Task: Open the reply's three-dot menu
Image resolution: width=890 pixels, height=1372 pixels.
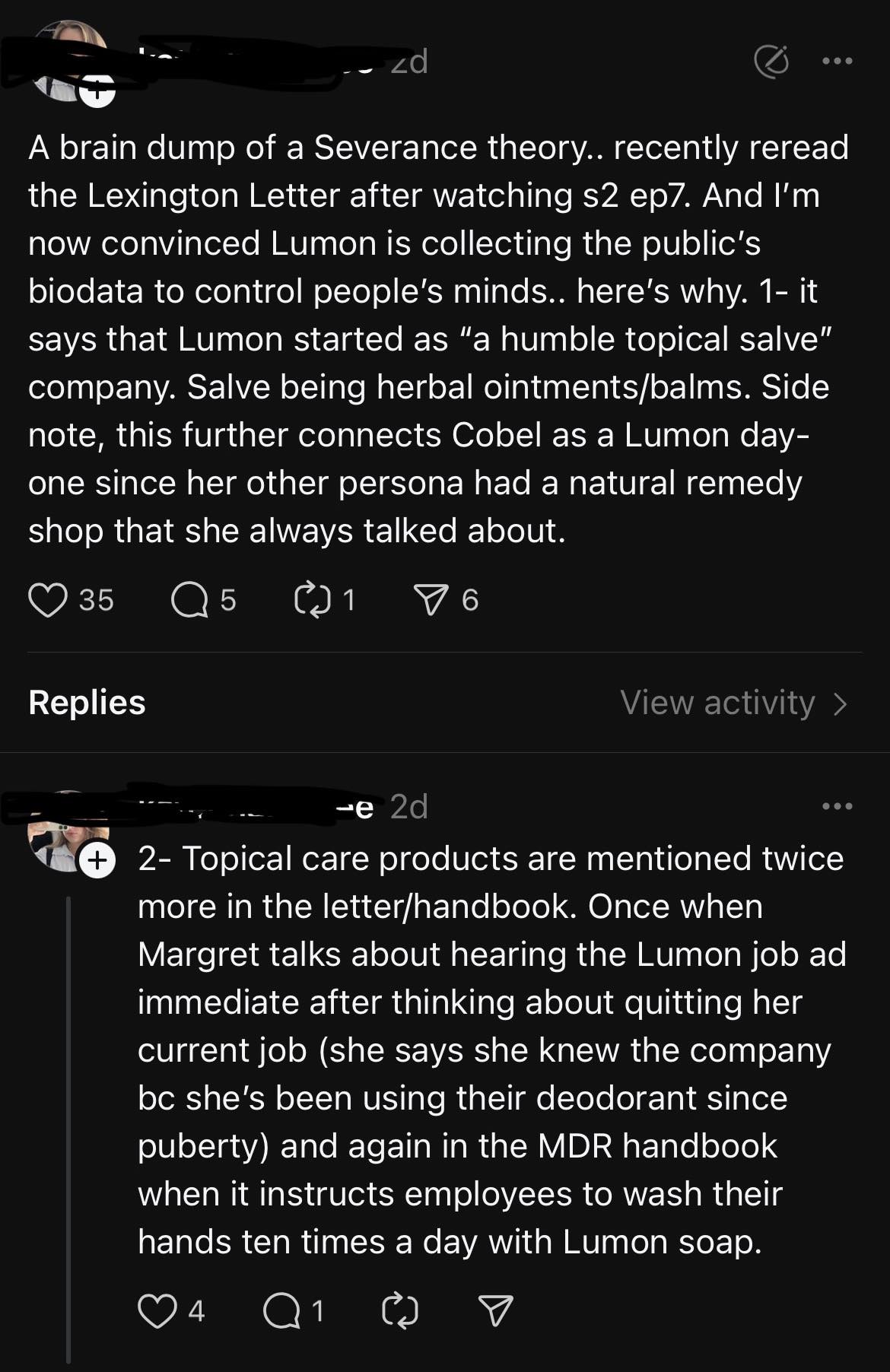Action: (x=838, y=806)
